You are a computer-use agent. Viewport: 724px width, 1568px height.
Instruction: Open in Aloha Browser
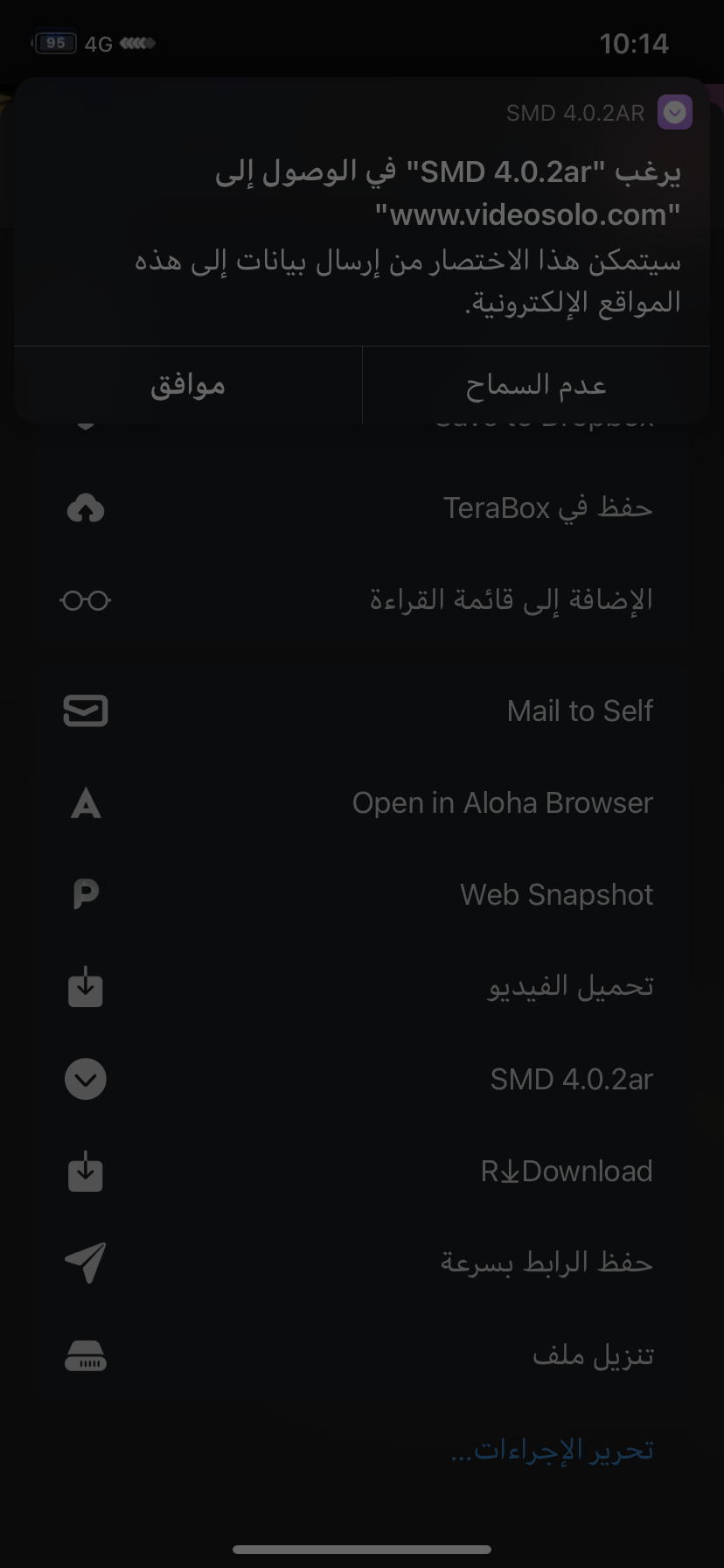click(361, 802)
